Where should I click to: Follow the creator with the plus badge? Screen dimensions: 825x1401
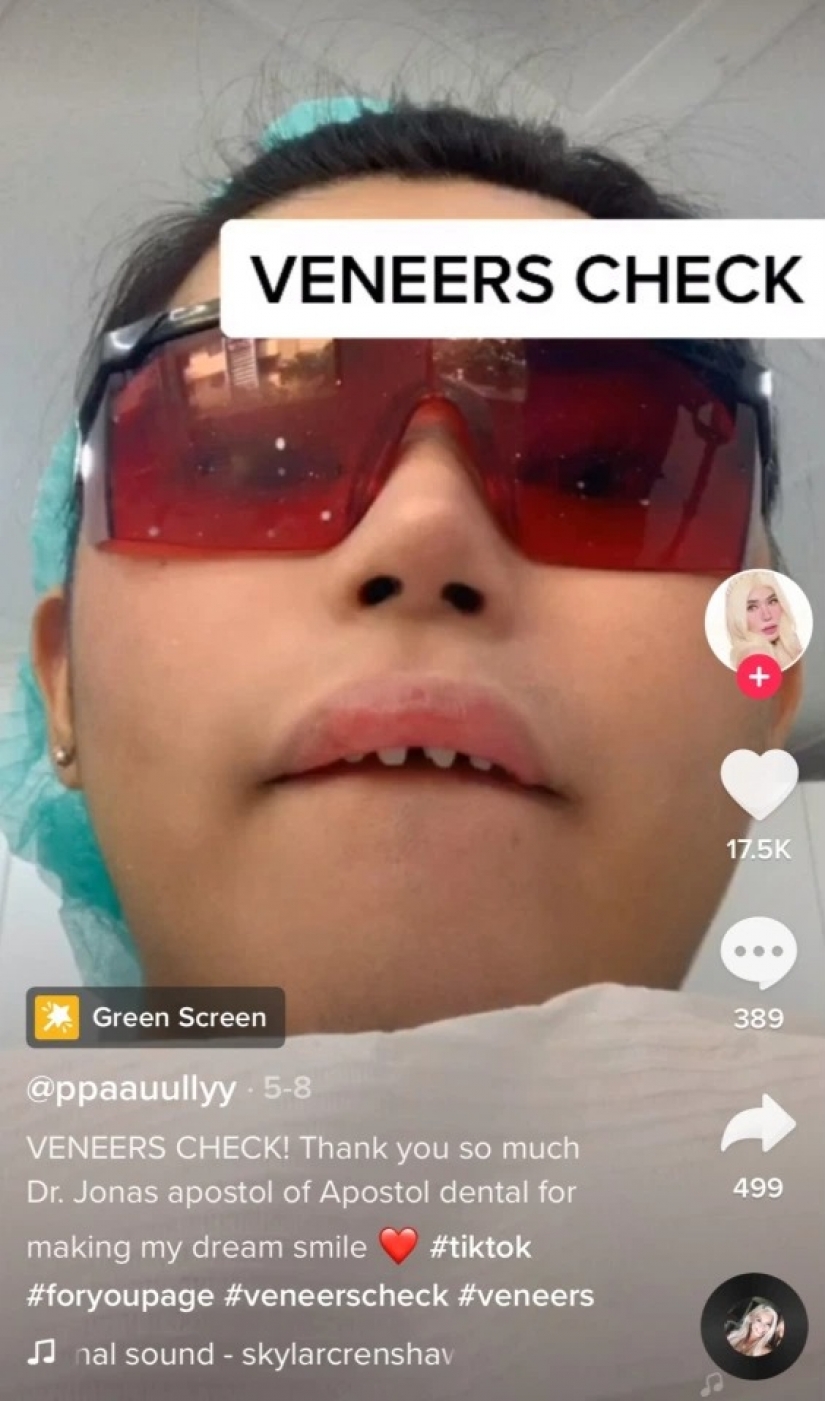pos(759,677)
